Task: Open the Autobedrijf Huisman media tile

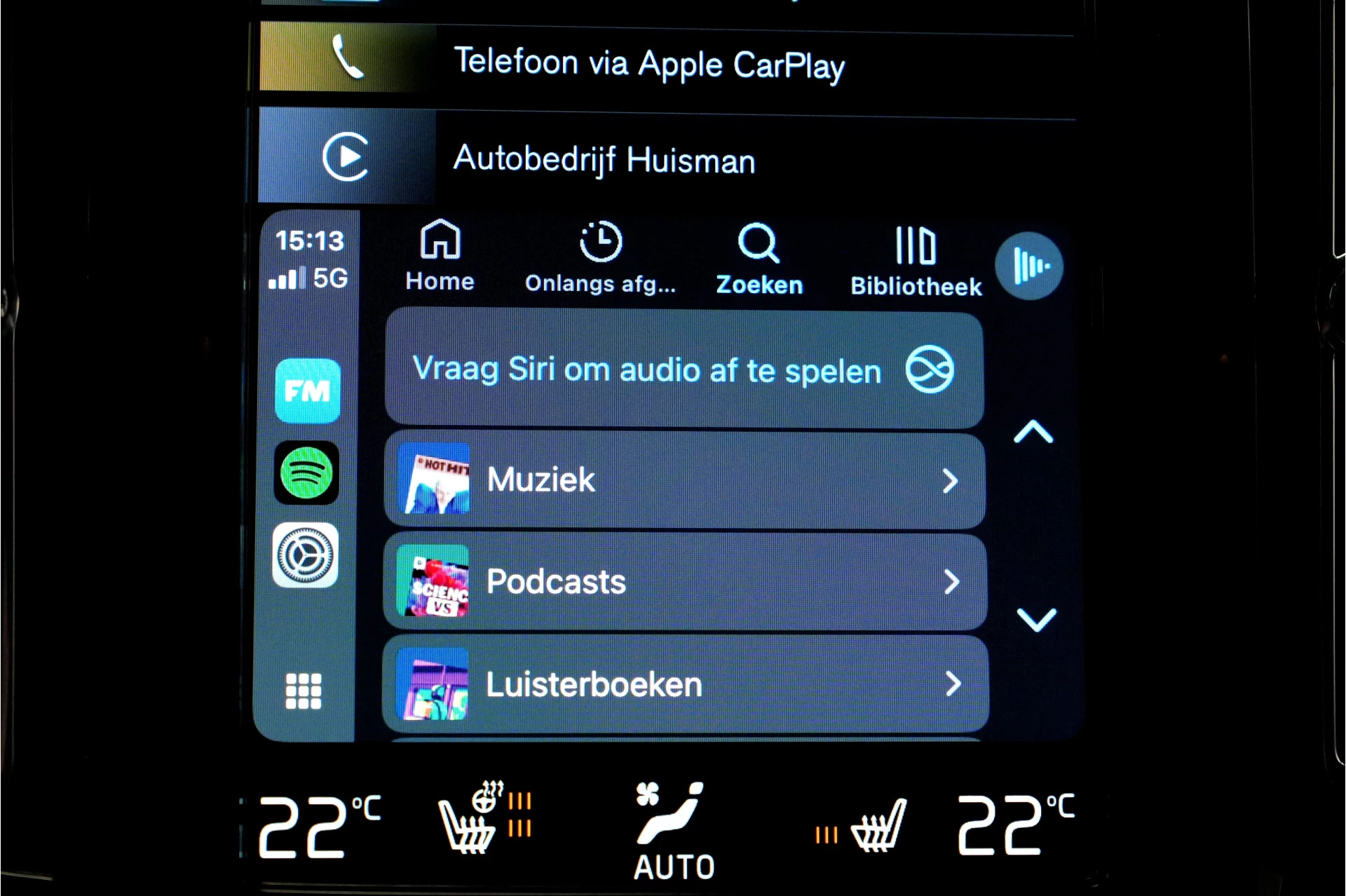Action: coord(603,158)
